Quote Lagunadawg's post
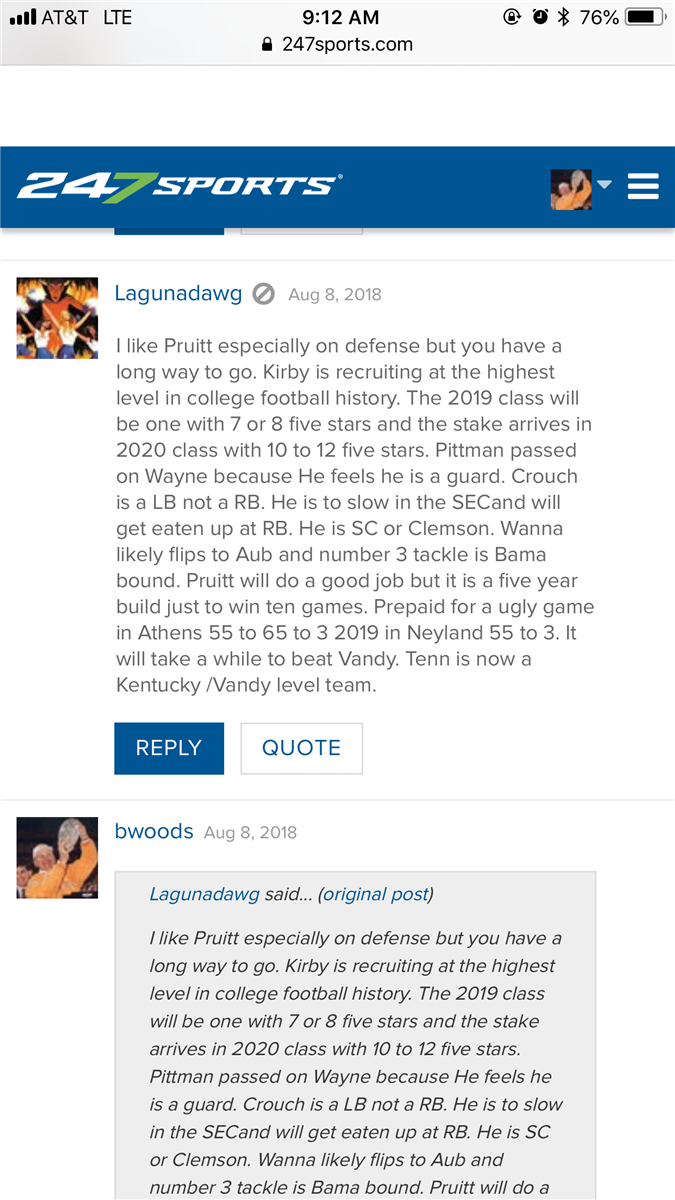This screenshot has height=1200, width=675. 301,748
